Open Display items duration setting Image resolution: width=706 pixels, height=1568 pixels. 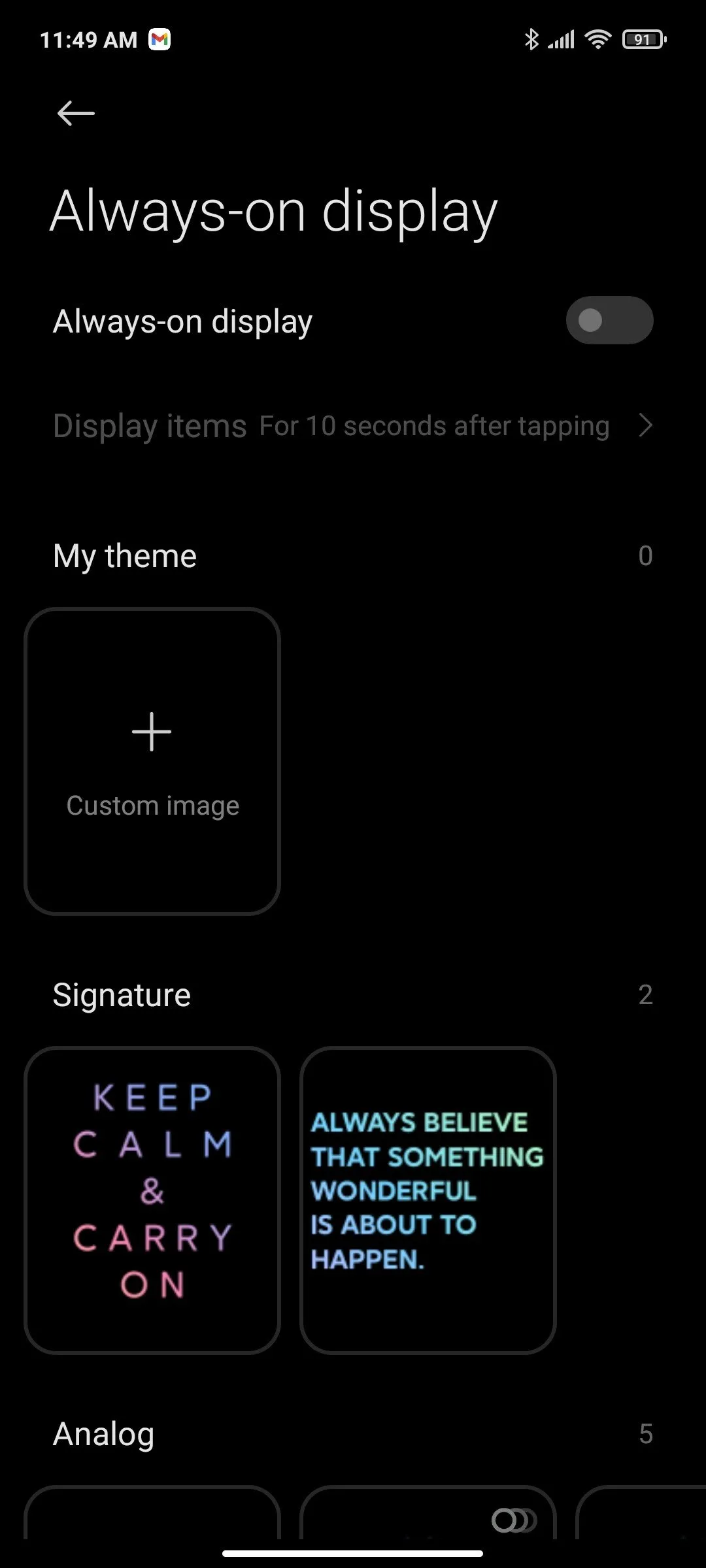click(353, 426)
